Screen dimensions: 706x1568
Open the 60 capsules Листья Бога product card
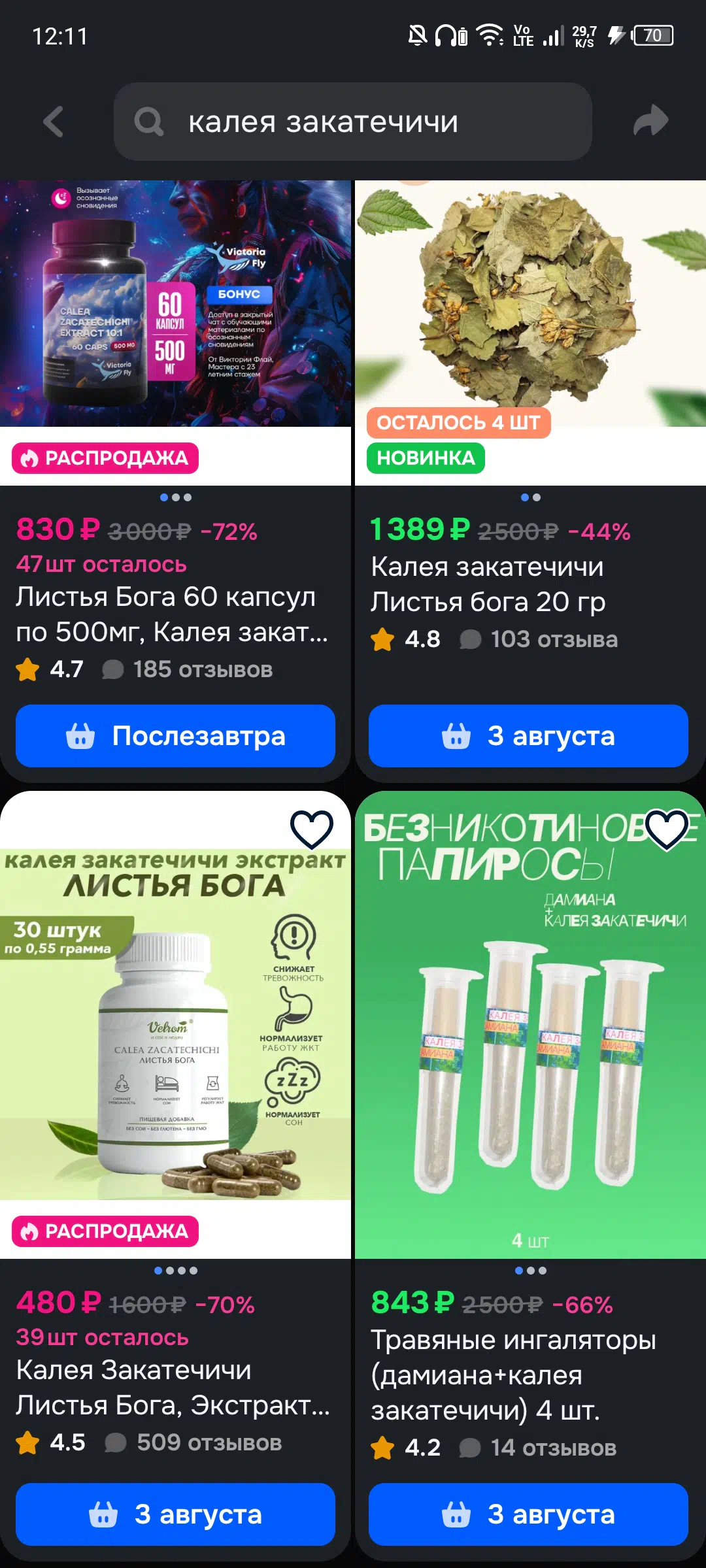pyautogui.click(x=175, y=481)
